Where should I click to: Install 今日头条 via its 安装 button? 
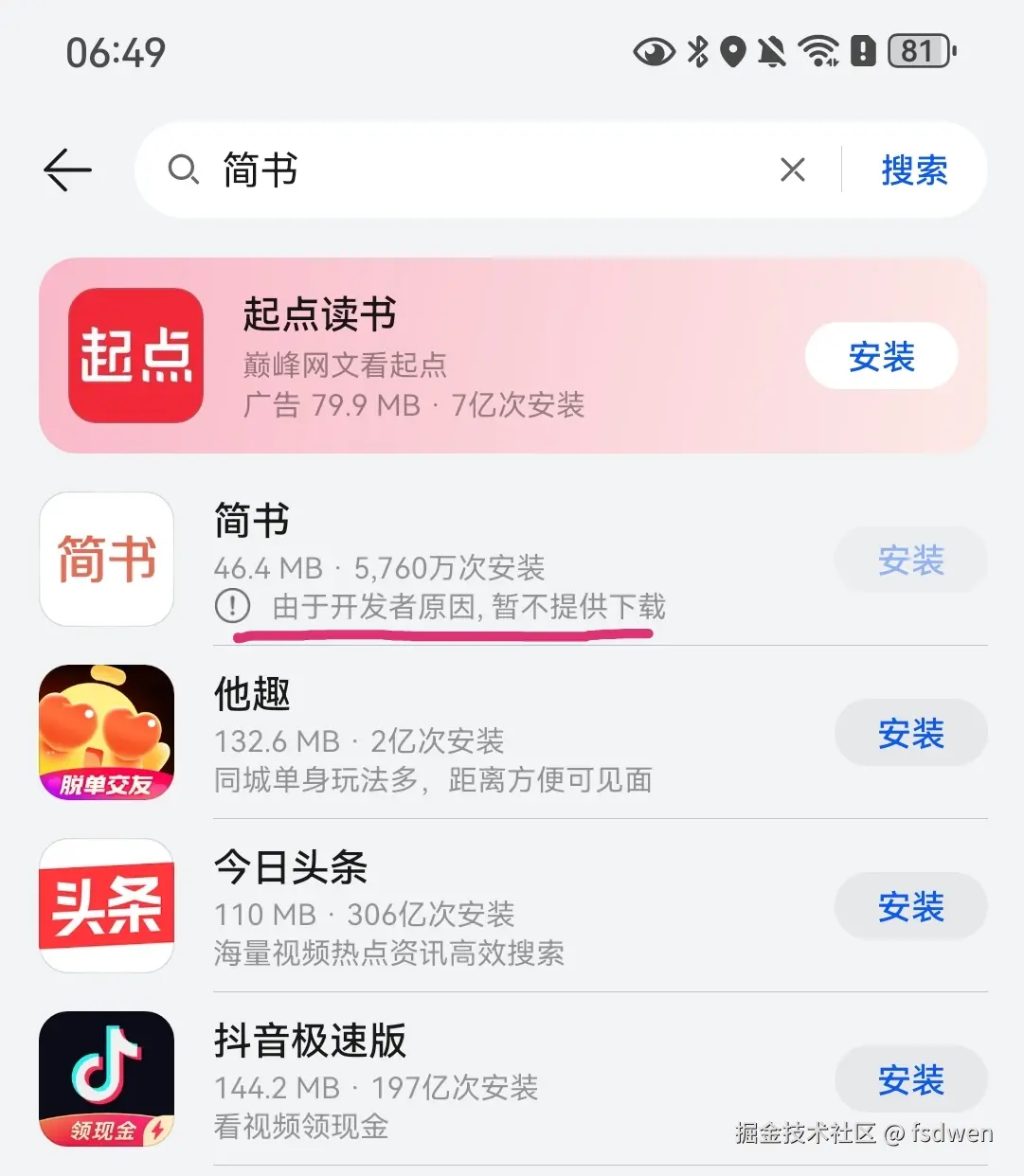[x=909, y=906]
